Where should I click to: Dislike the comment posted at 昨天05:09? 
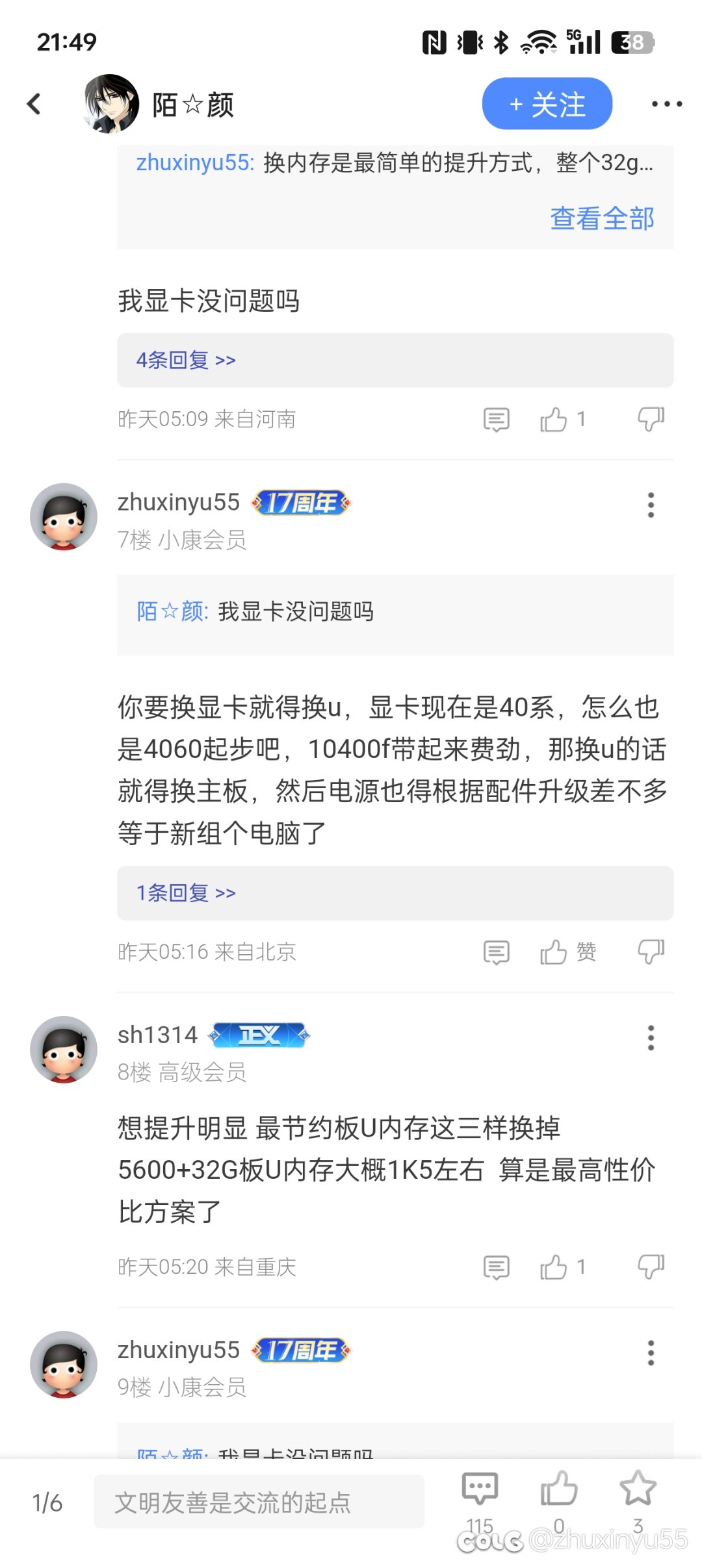pos(651,420)
